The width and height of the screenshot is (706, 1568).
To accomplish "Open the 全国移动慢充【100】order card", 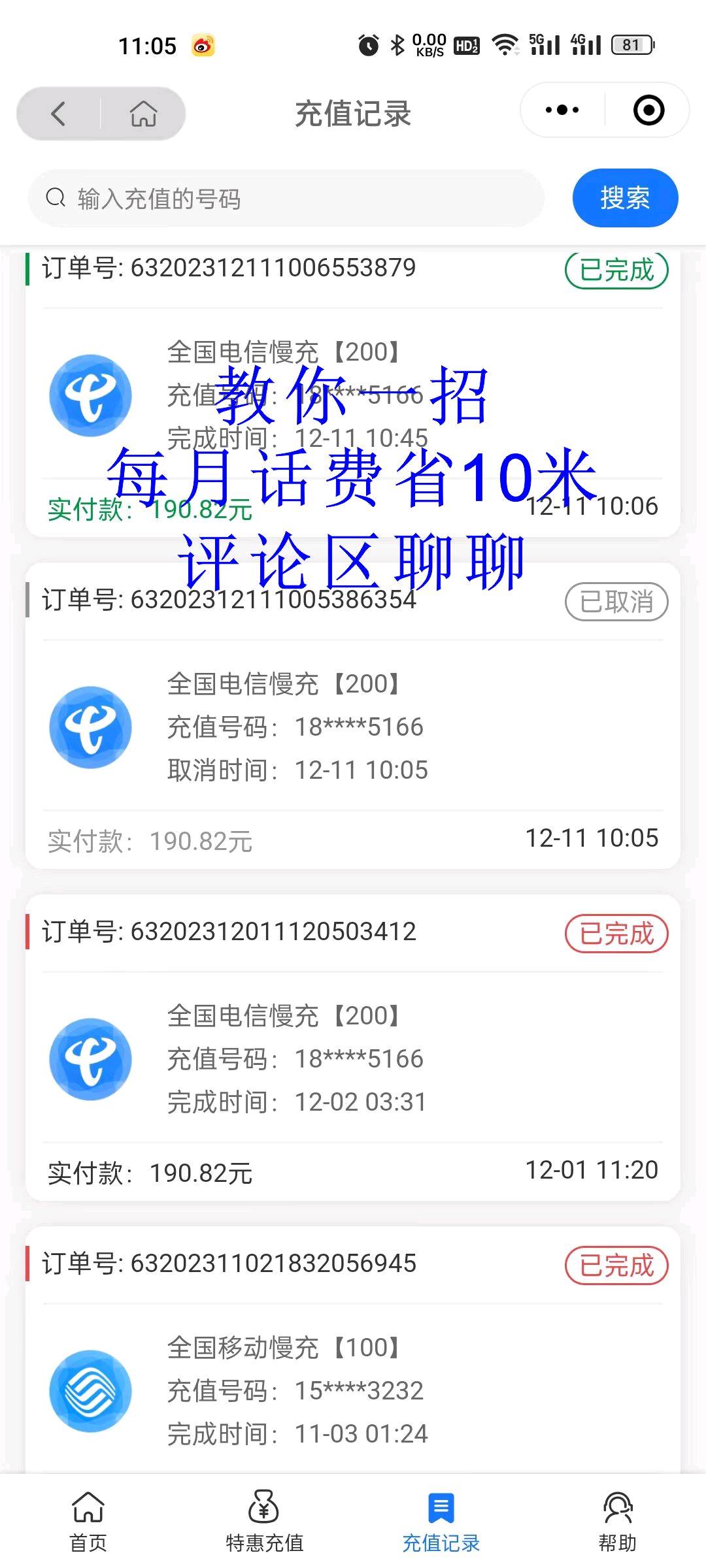I will pyautogui.click(x=353, y=1350).
